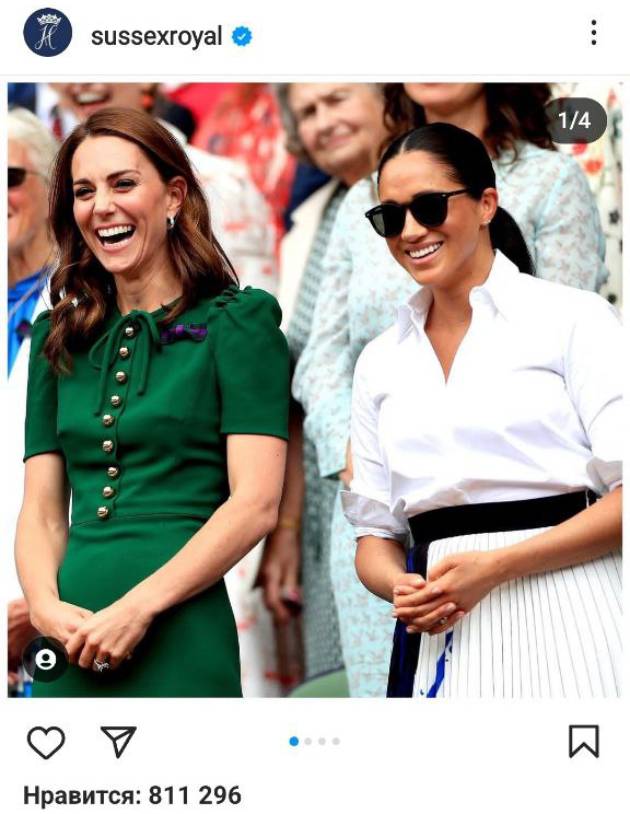Open sussexroyal profile from the username
630x814 pixels.
tap(156, 37)
